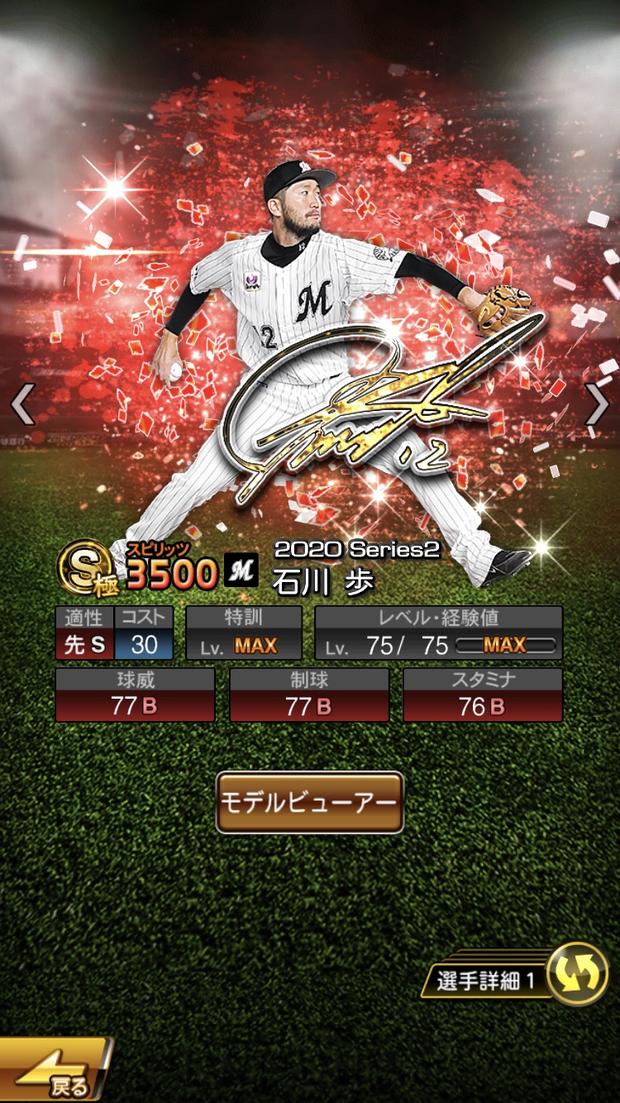Viewport: 620px width, 1103px height.
Task: Switch the 選手詳細 1 details view
Action: click(577, 971)
